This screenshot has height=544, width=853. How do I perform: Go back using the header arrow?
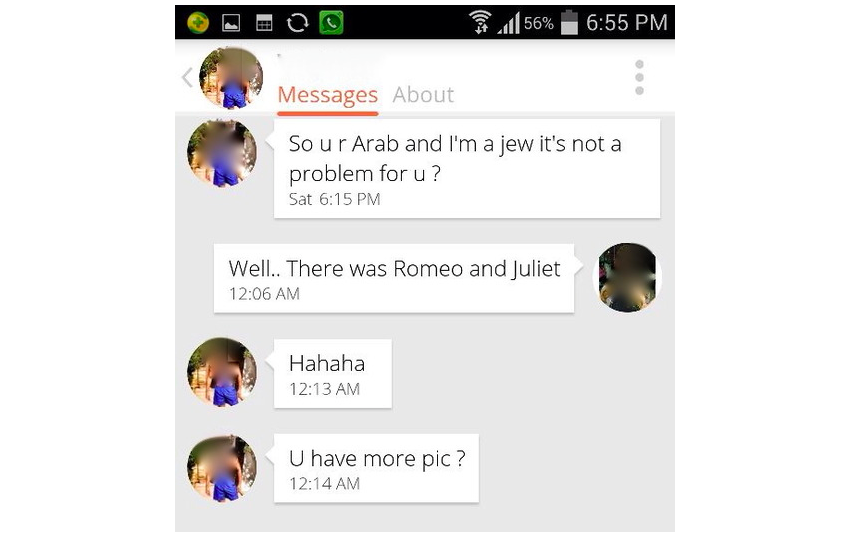pos(187,78)
